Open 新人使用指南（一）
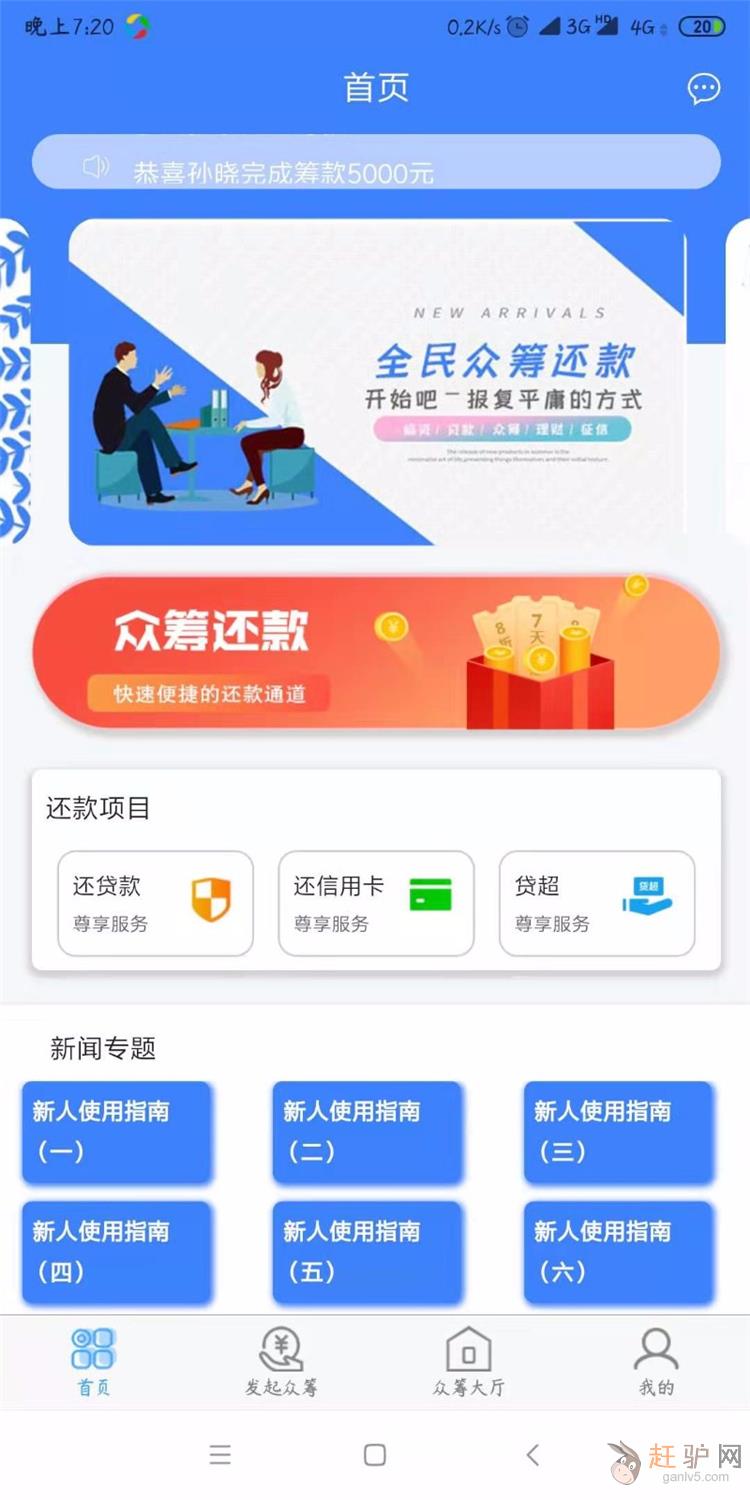Viewport: 750px width, 1500px height. click(117, 1131)
